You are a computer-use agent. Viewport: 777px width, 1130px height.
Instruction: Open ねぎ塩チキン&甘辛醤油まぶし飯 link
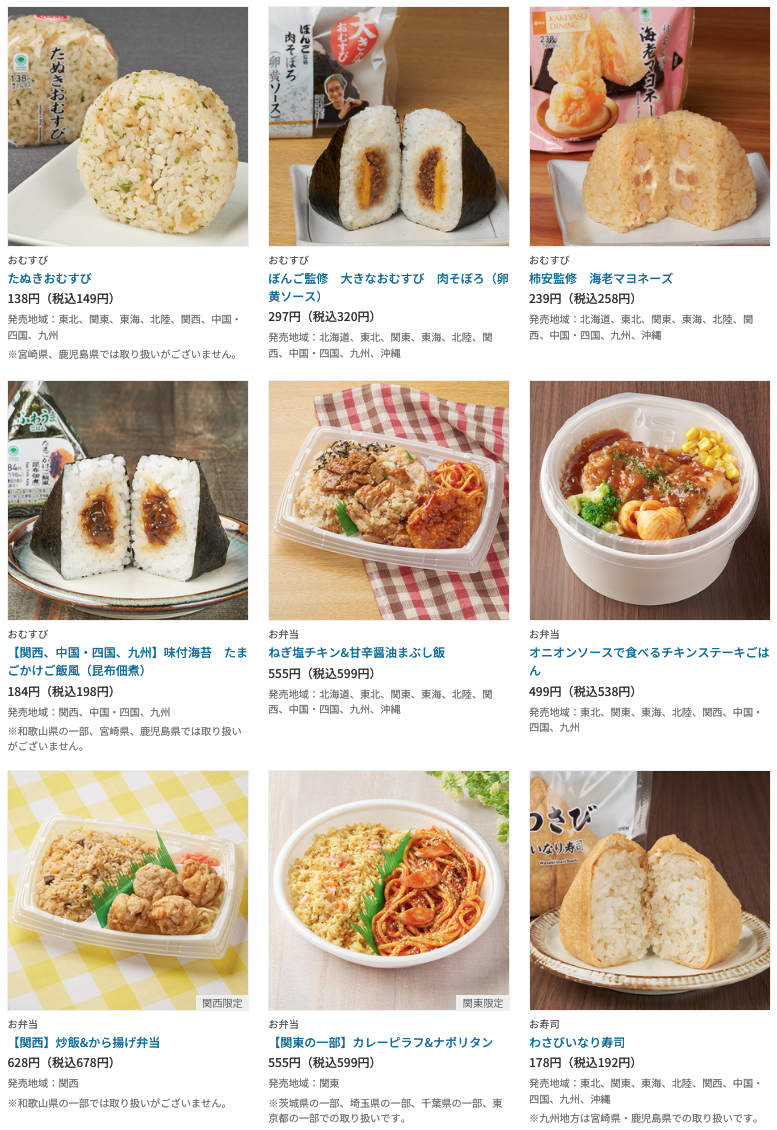pos(356,652)
